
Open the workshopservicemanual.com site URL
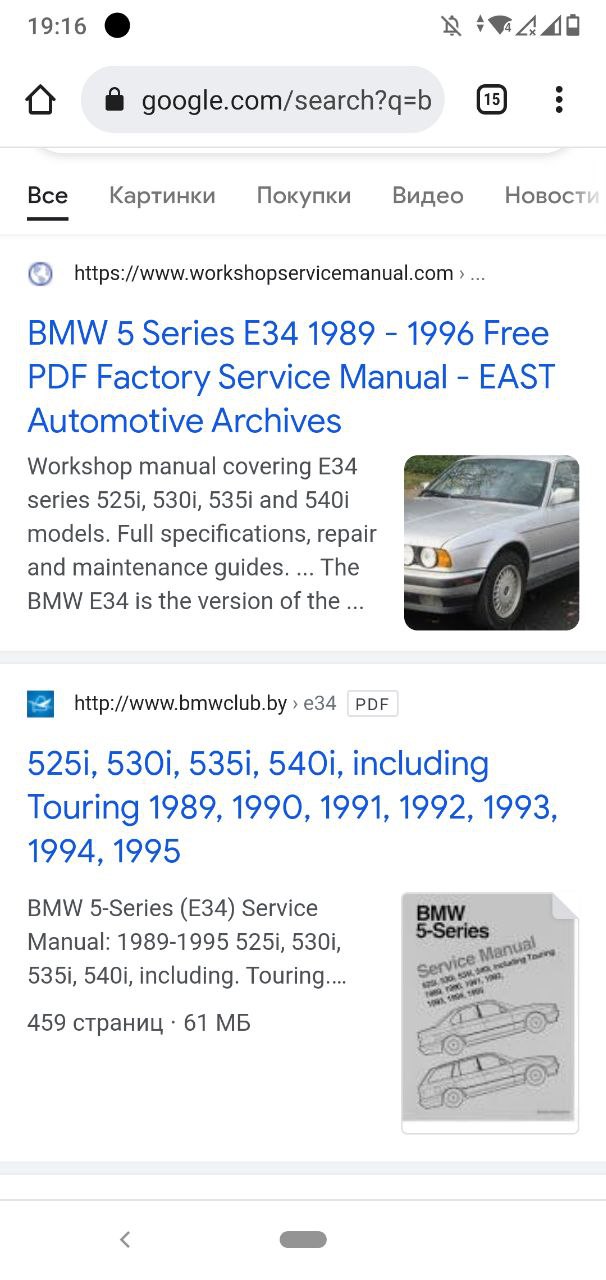point(264,274)
